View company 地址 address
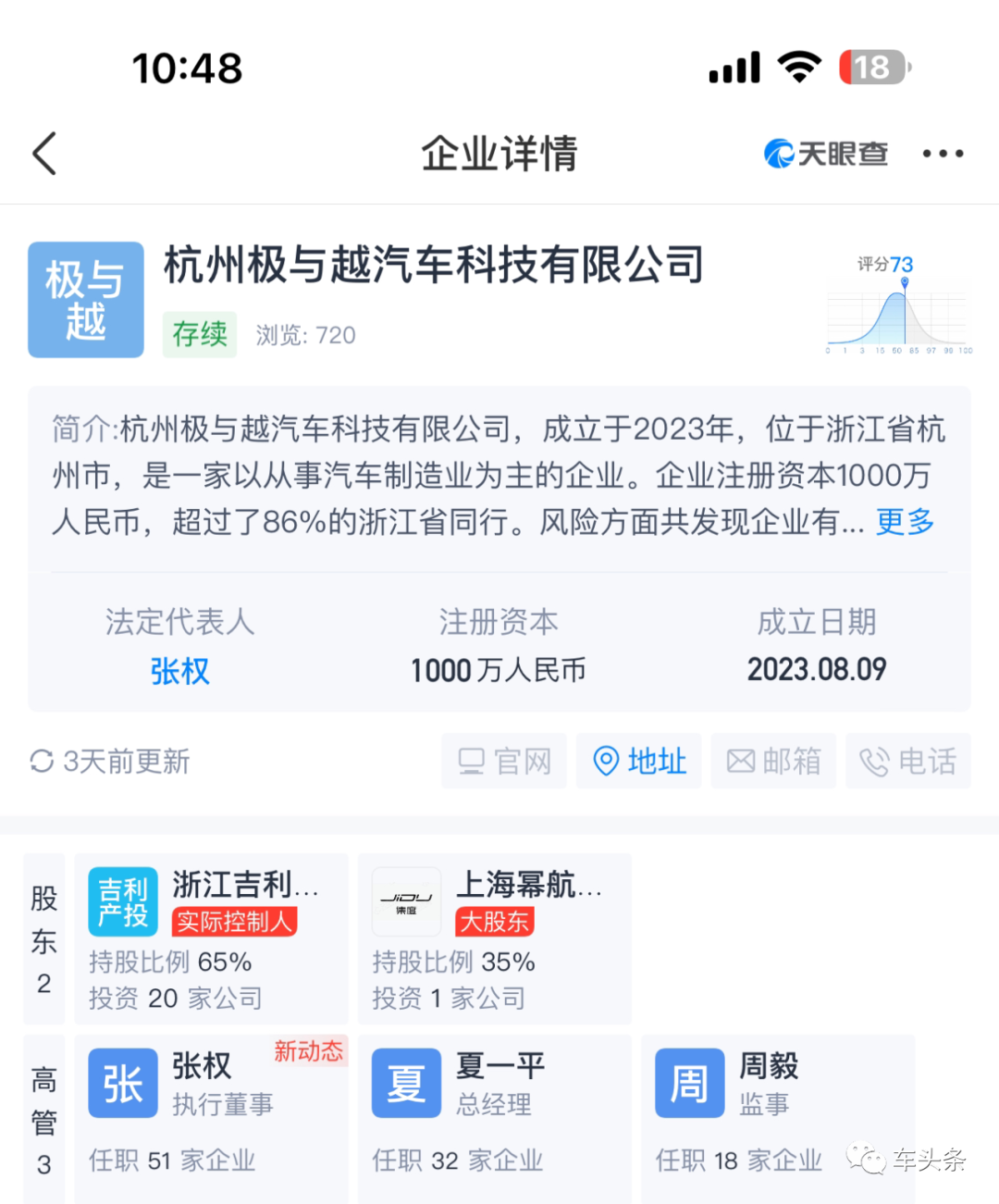The height and width of the screenshot is (1204, 999). tap(639, 761)
